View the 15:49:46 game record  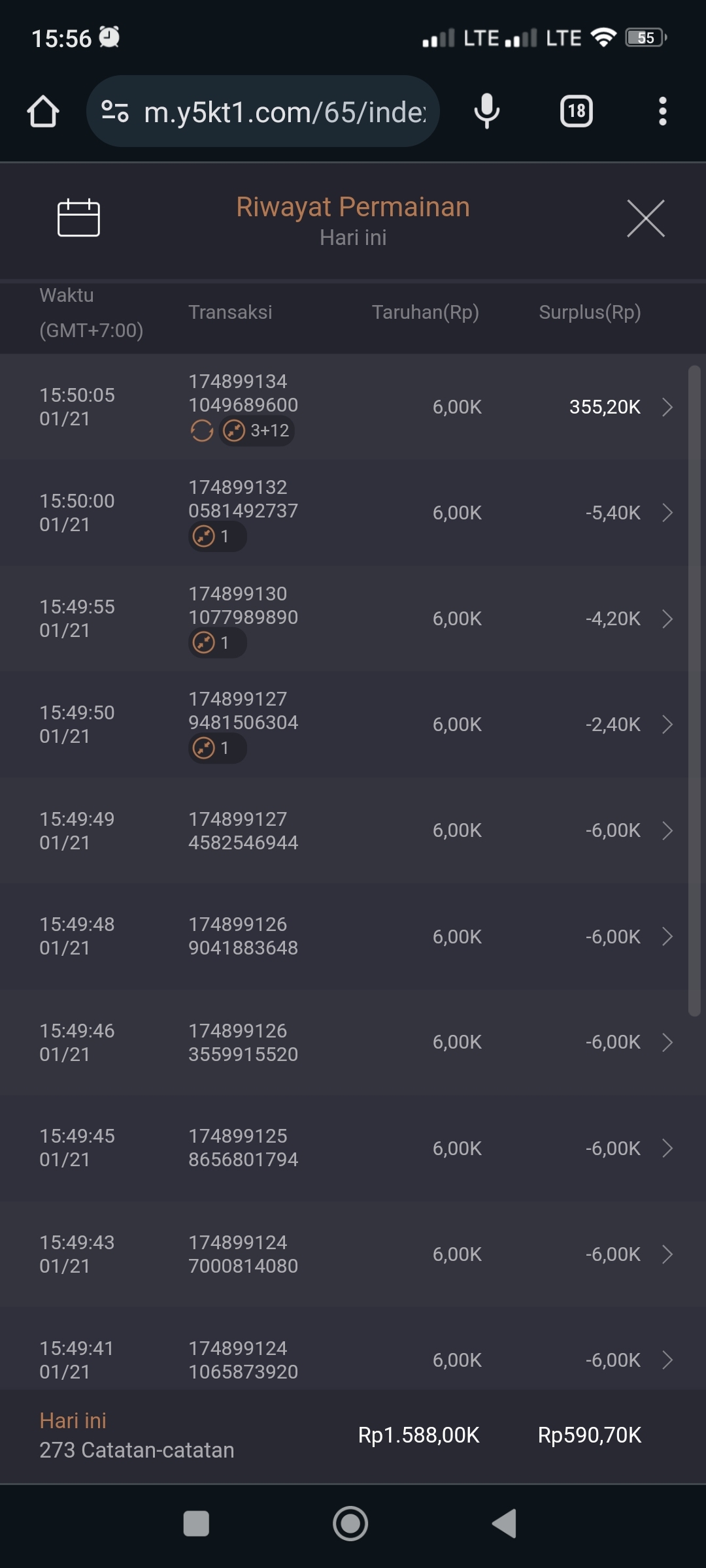click(x=353, y=1042)
